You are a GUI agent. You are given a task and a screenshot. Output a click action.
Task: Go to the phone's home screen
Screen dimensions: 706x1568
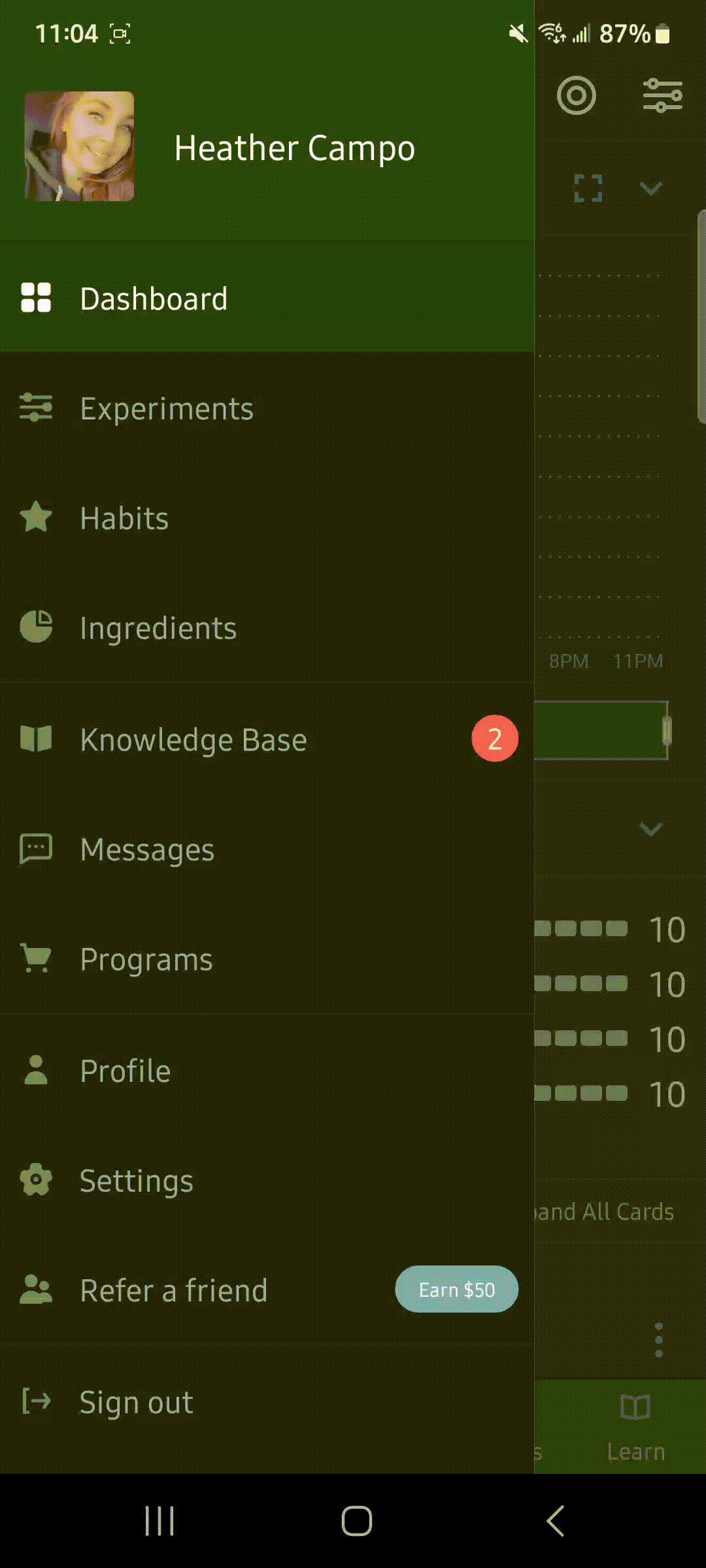(x=357, y=1521)
